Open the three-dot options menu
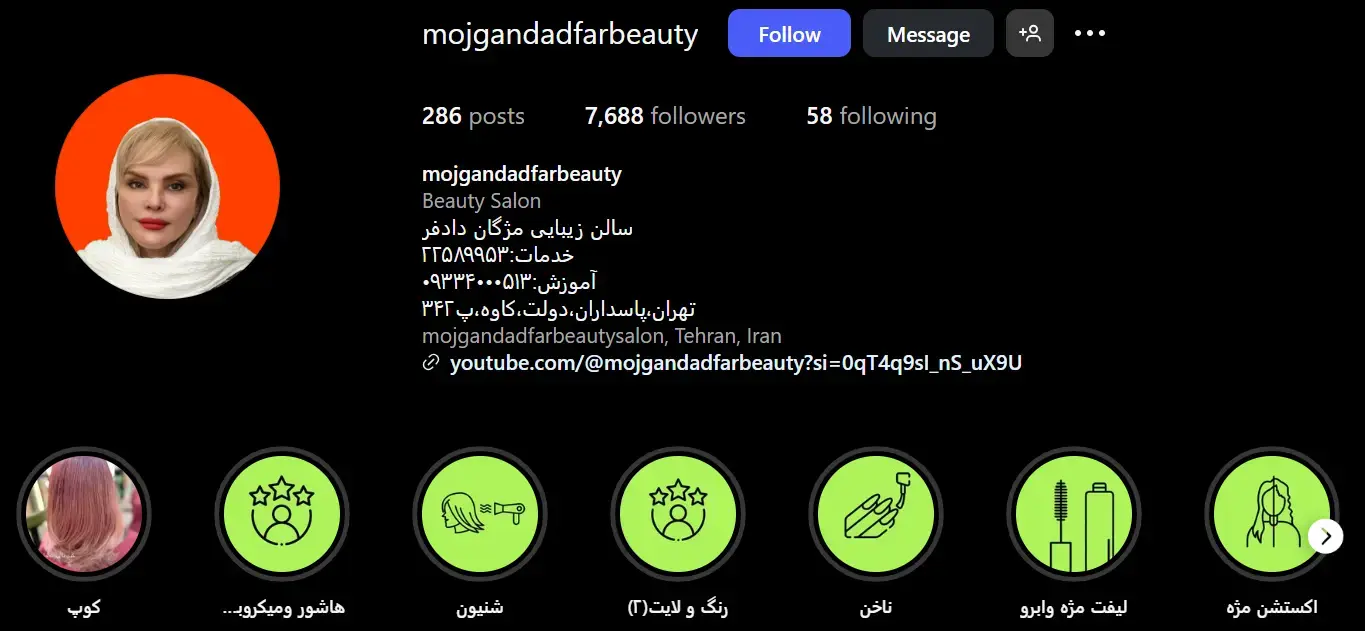This screenshot has width=1365, height=631. (x=1089, y=33)
